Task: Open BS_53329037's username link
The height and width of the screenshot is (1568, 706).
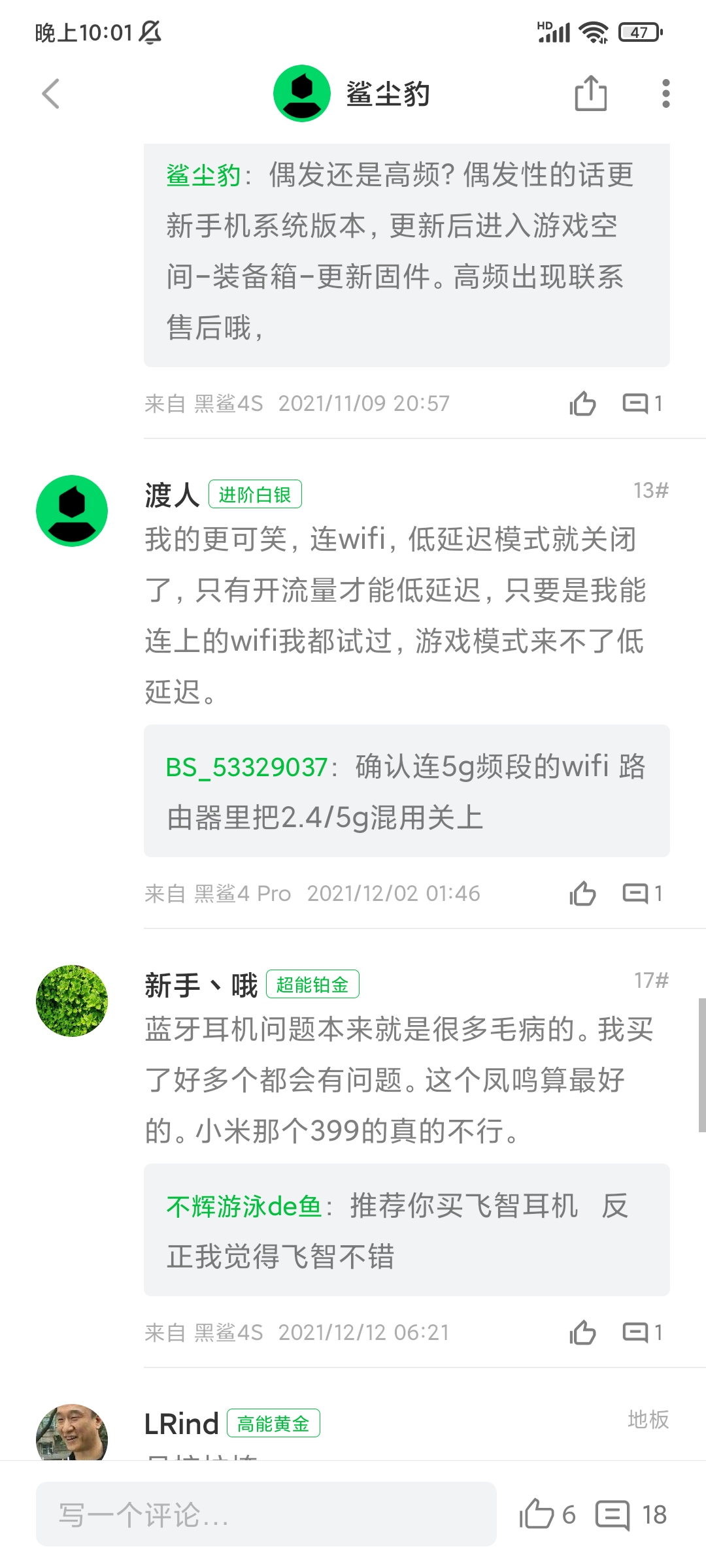Action: (246, 767)
